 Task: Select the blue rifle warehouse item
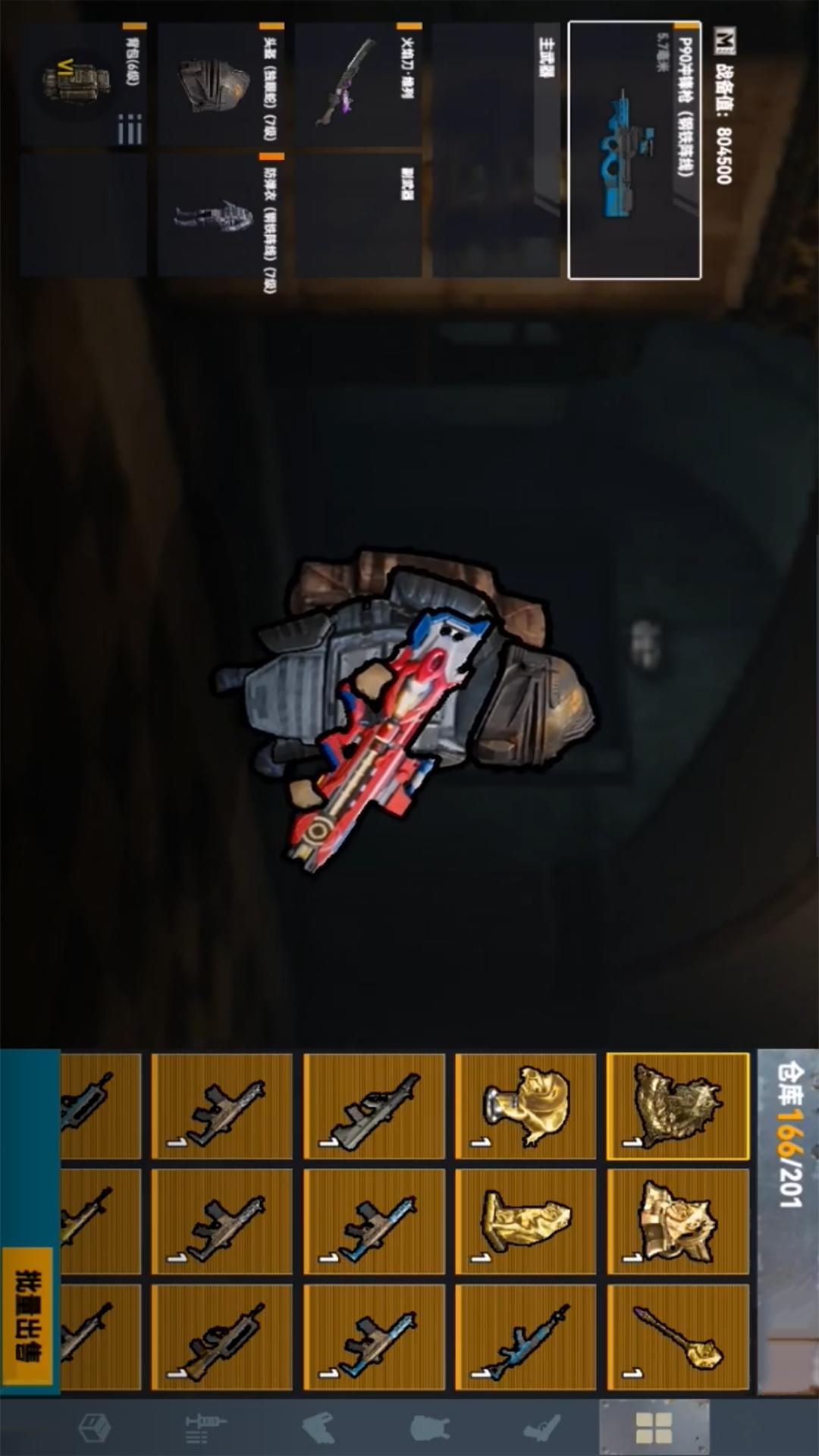[x=526, y=1337]
